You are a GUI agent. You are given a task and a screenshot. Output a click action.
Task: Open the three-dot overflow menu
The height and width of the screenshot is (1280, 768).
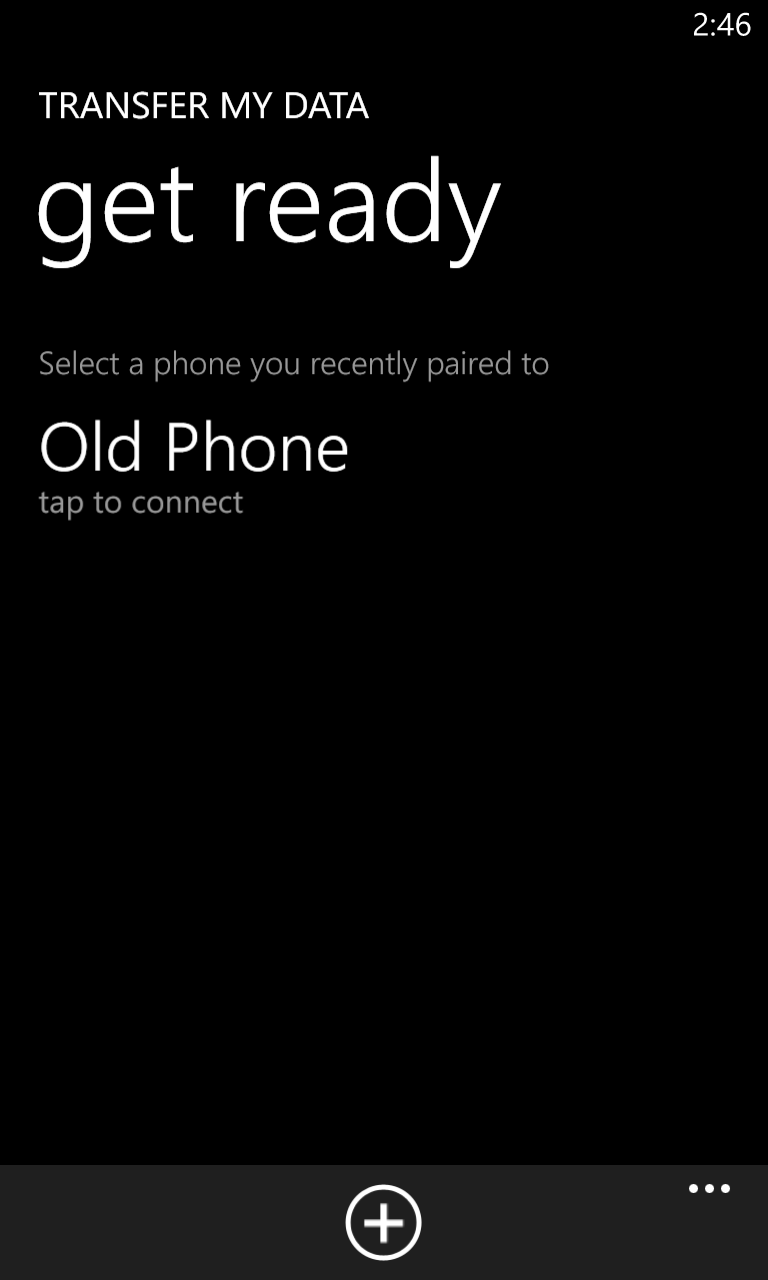(709, 1189)
